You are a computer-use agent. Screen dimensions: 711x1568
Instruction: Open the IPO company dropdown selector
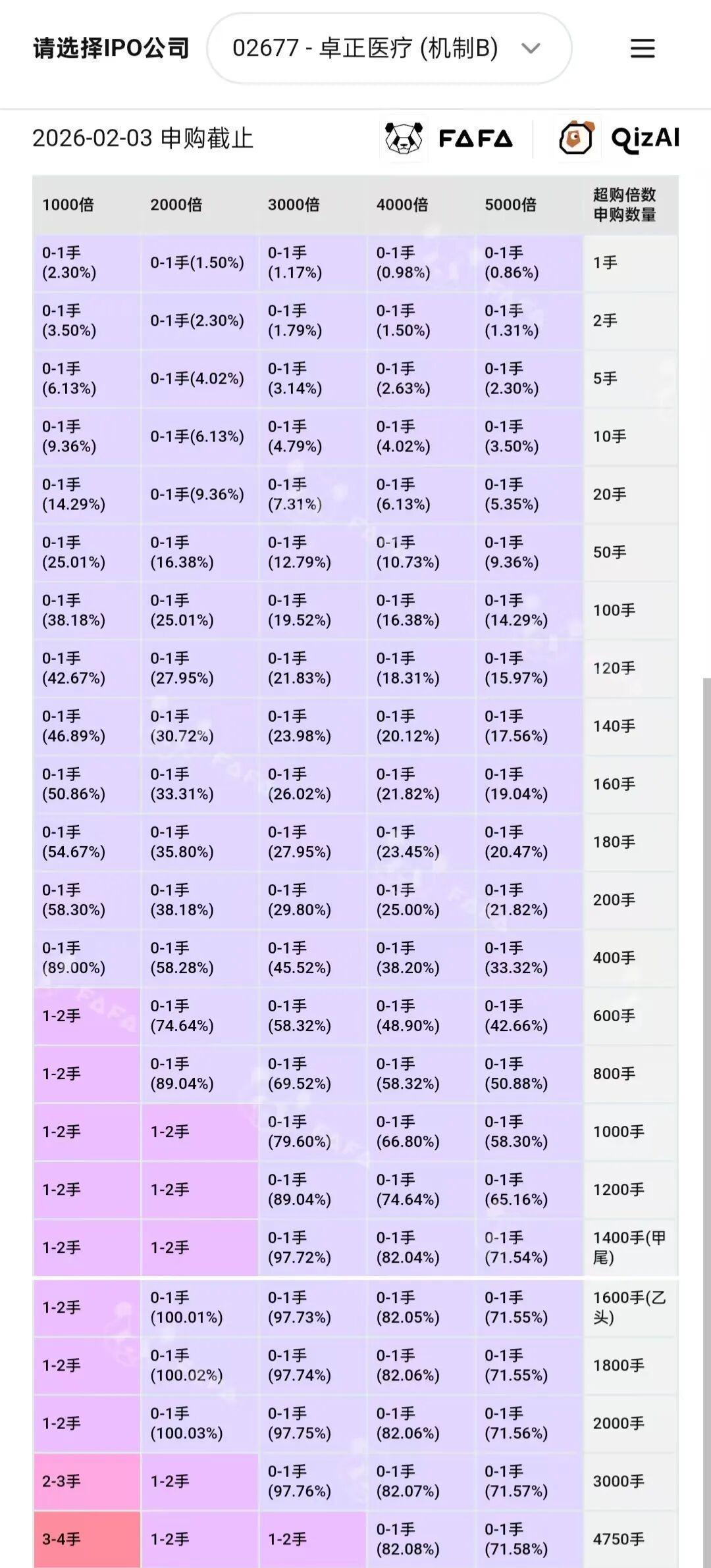tap(388, 48)
